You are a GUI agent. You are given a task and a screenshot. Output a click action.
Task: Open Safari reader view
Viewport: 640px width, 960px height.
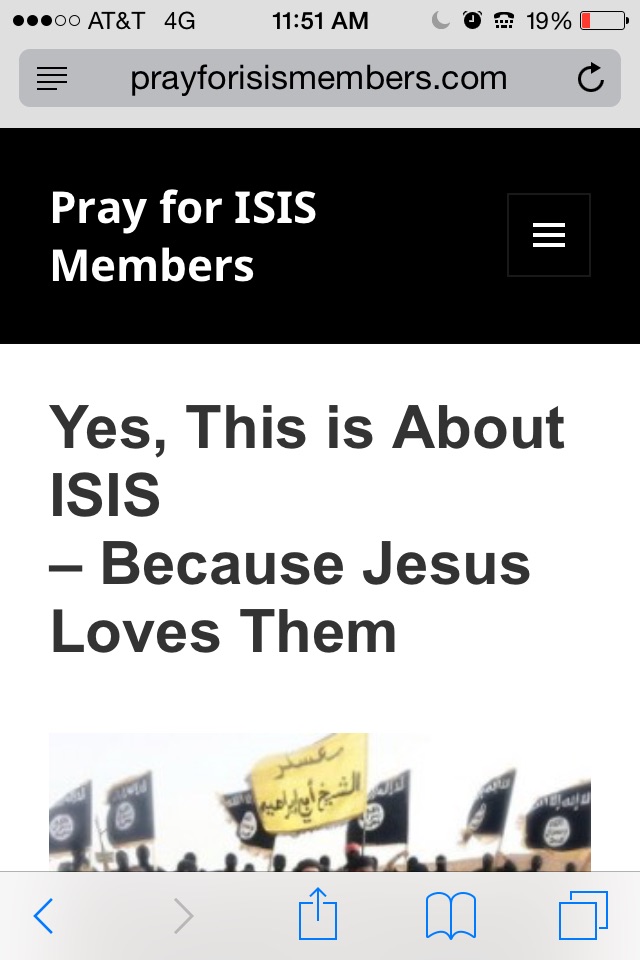52,78
